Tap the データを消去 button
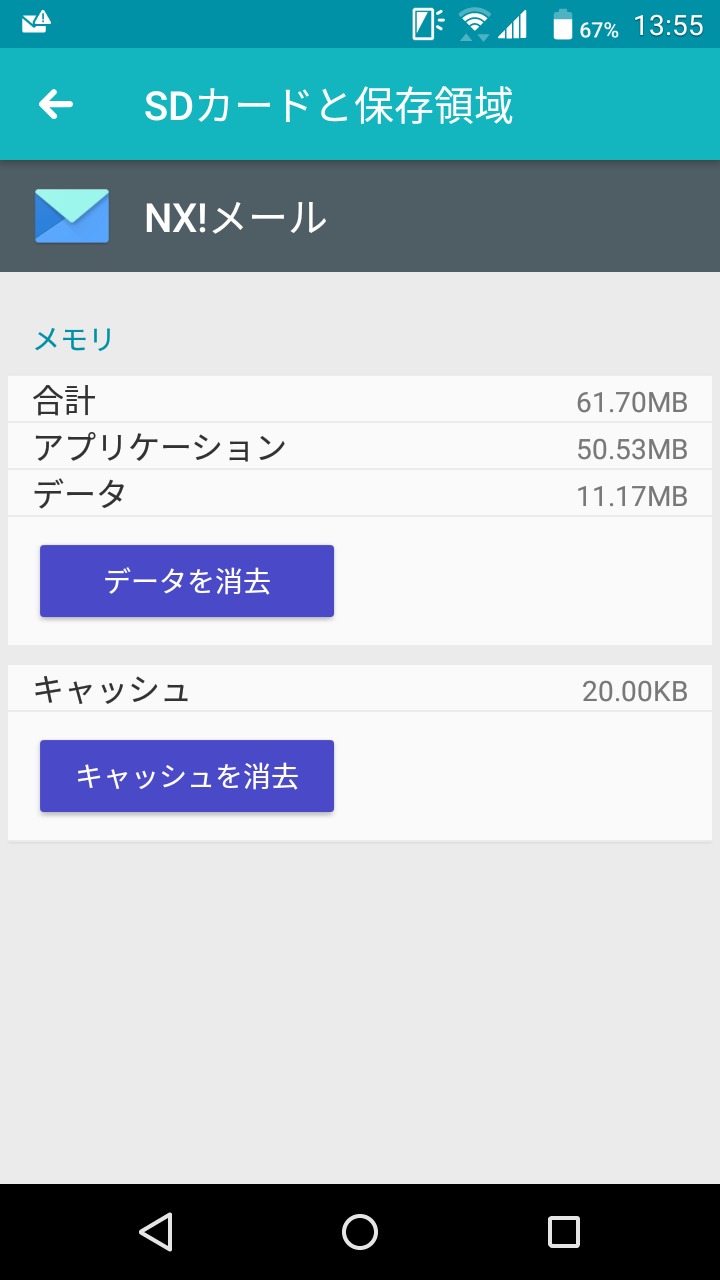This screenshot has height=1280, width=720. coord(187,581)
